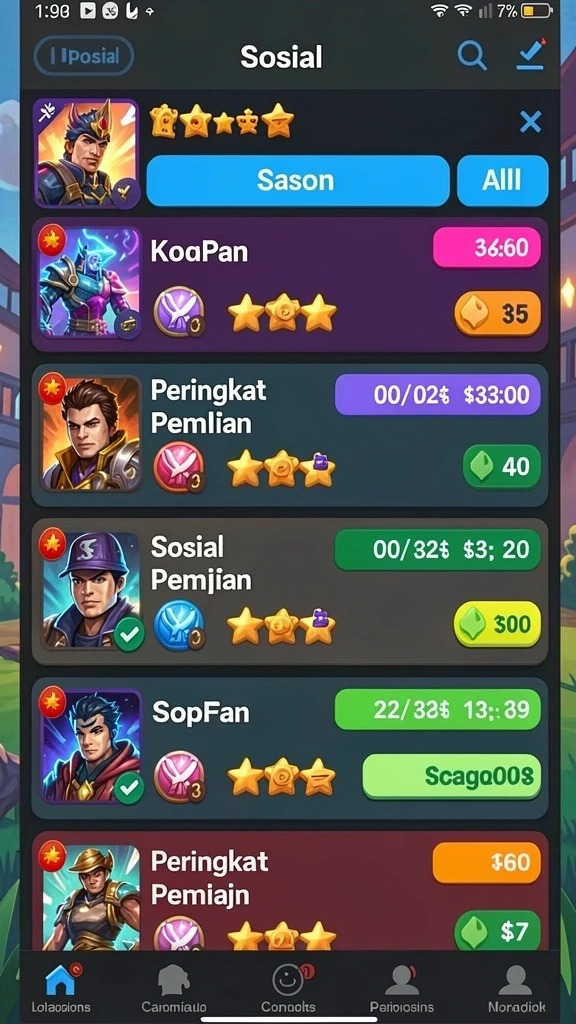
Task: Open the Sosial Pemjian card
Action: (x=290, y=592)
